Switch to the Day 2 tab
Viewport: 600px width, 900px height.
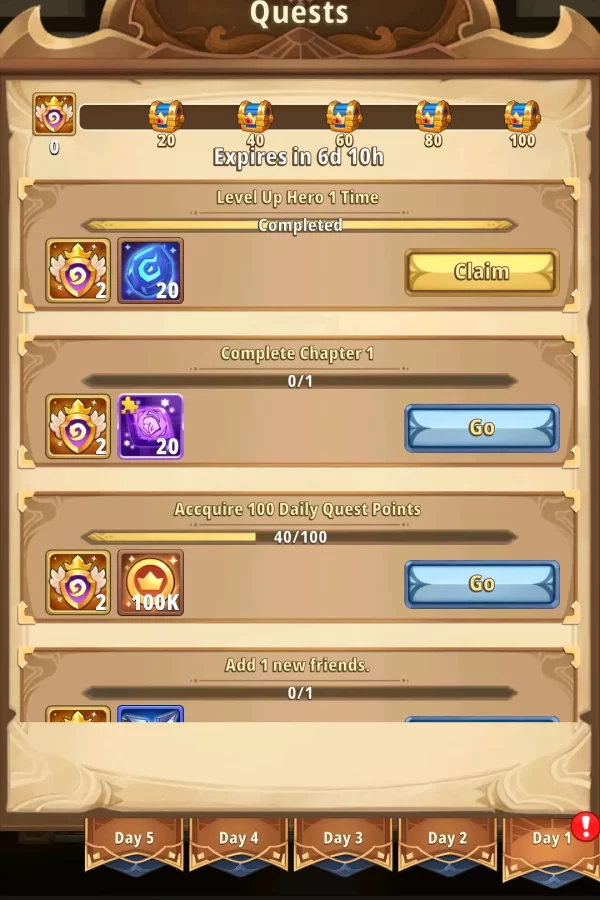[x=447, y=840]
